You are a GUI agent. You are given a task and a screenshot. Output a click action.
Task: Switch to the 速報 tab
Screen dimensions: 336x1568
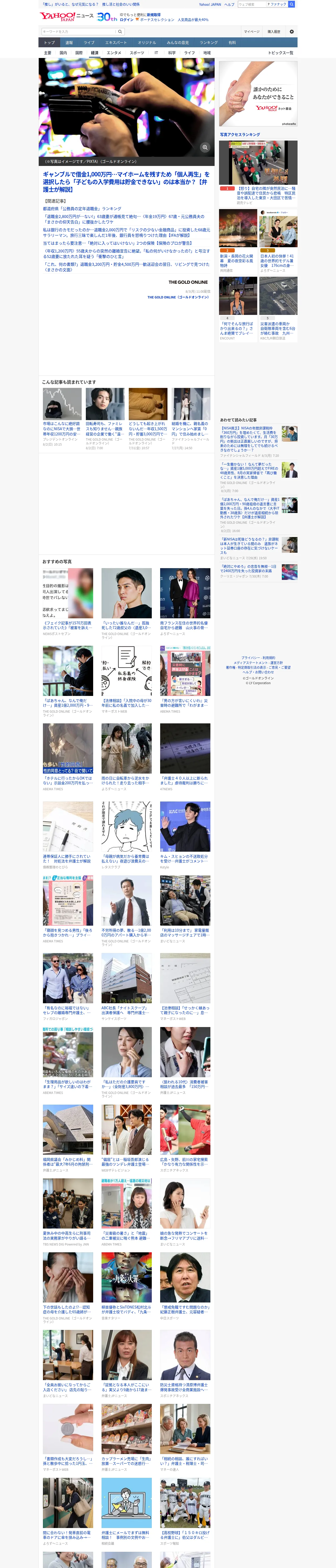click(69, 43)
